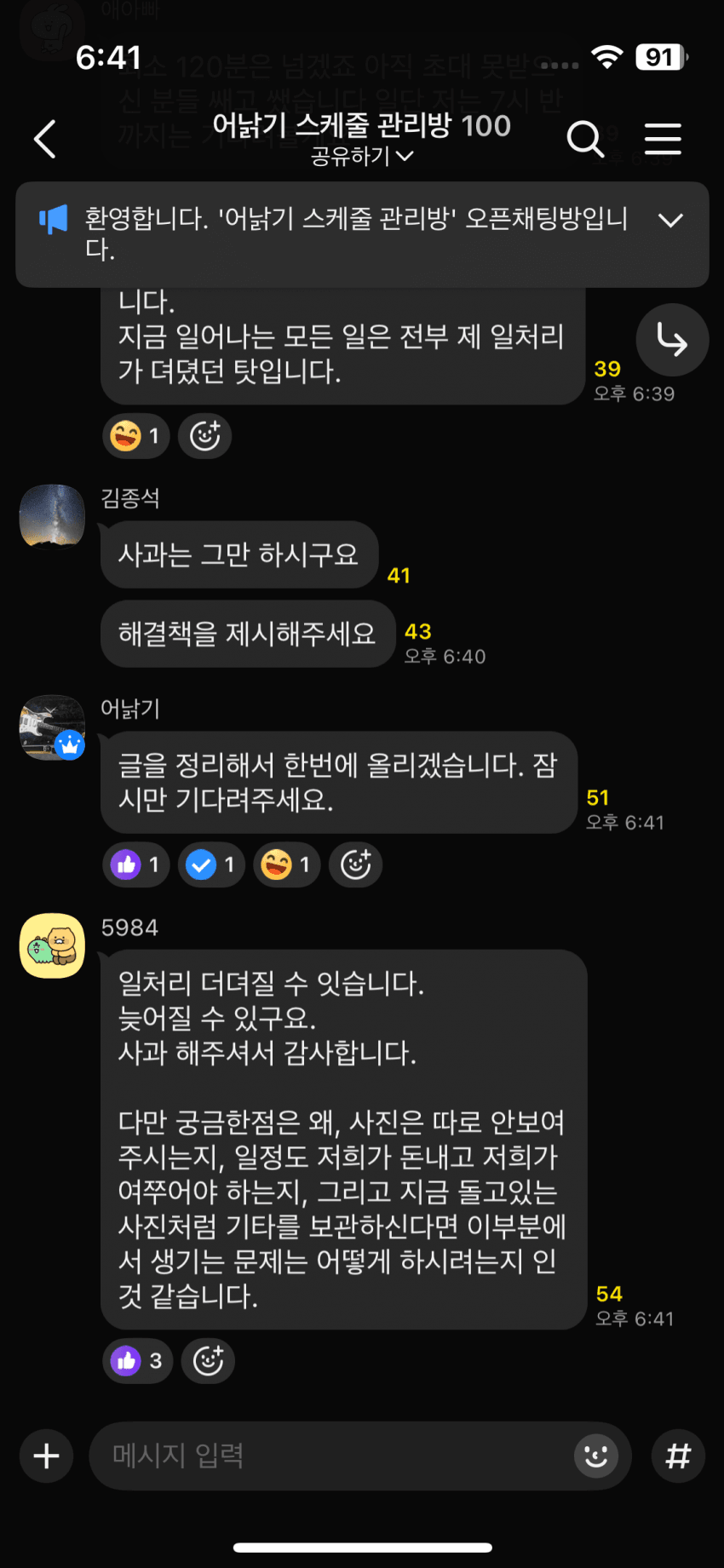
Task: Tap the laughing face reaction on 어낡기's message
Action: click(x=286, y=864)
